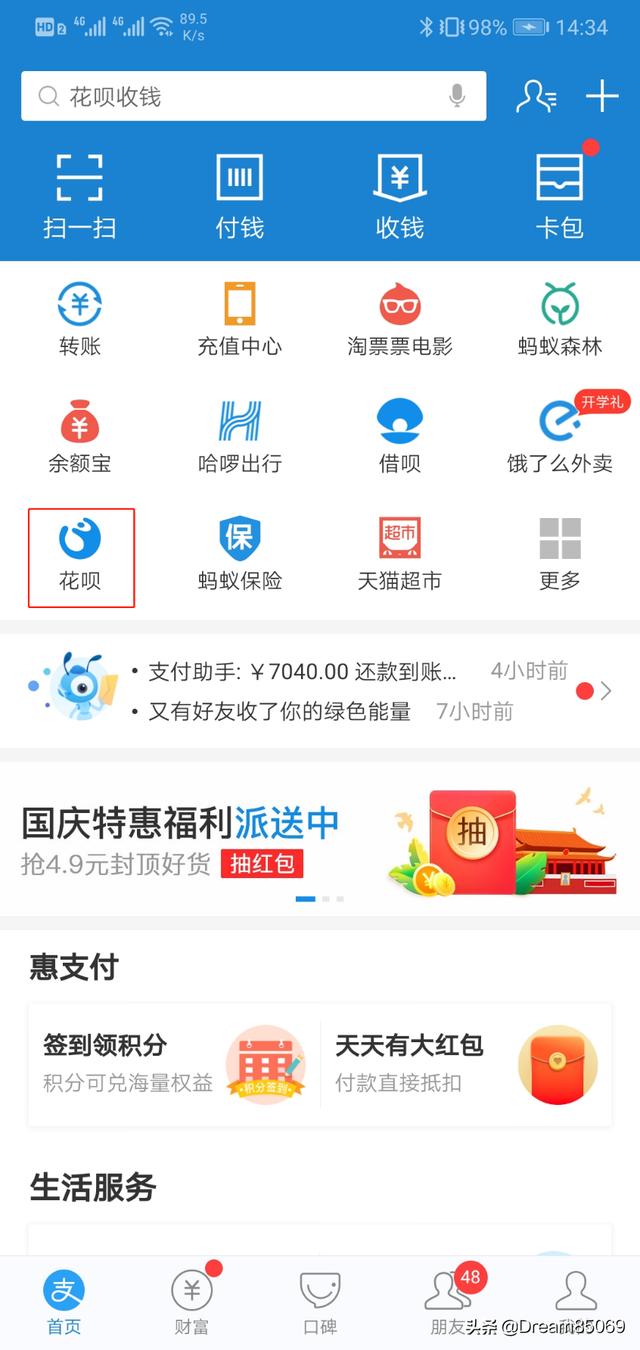Open the contacts icon in header
640x1350 pixels.
click(x=536, y=97)
